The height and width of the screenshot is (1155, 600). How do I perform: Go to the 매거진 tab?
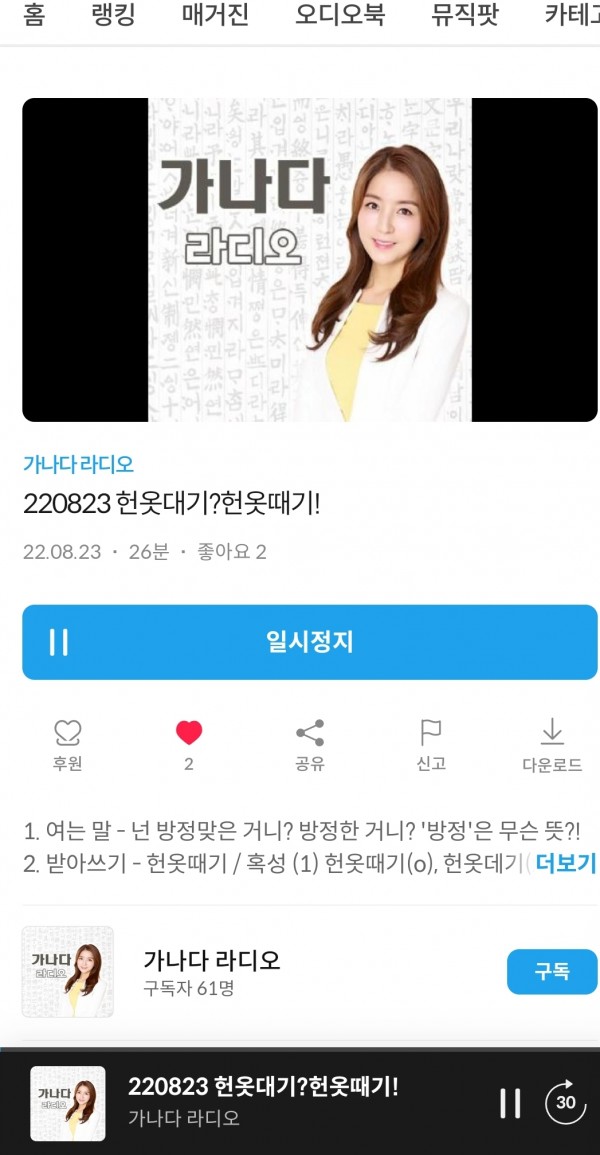pyautogui.click(x=215, y=16)
